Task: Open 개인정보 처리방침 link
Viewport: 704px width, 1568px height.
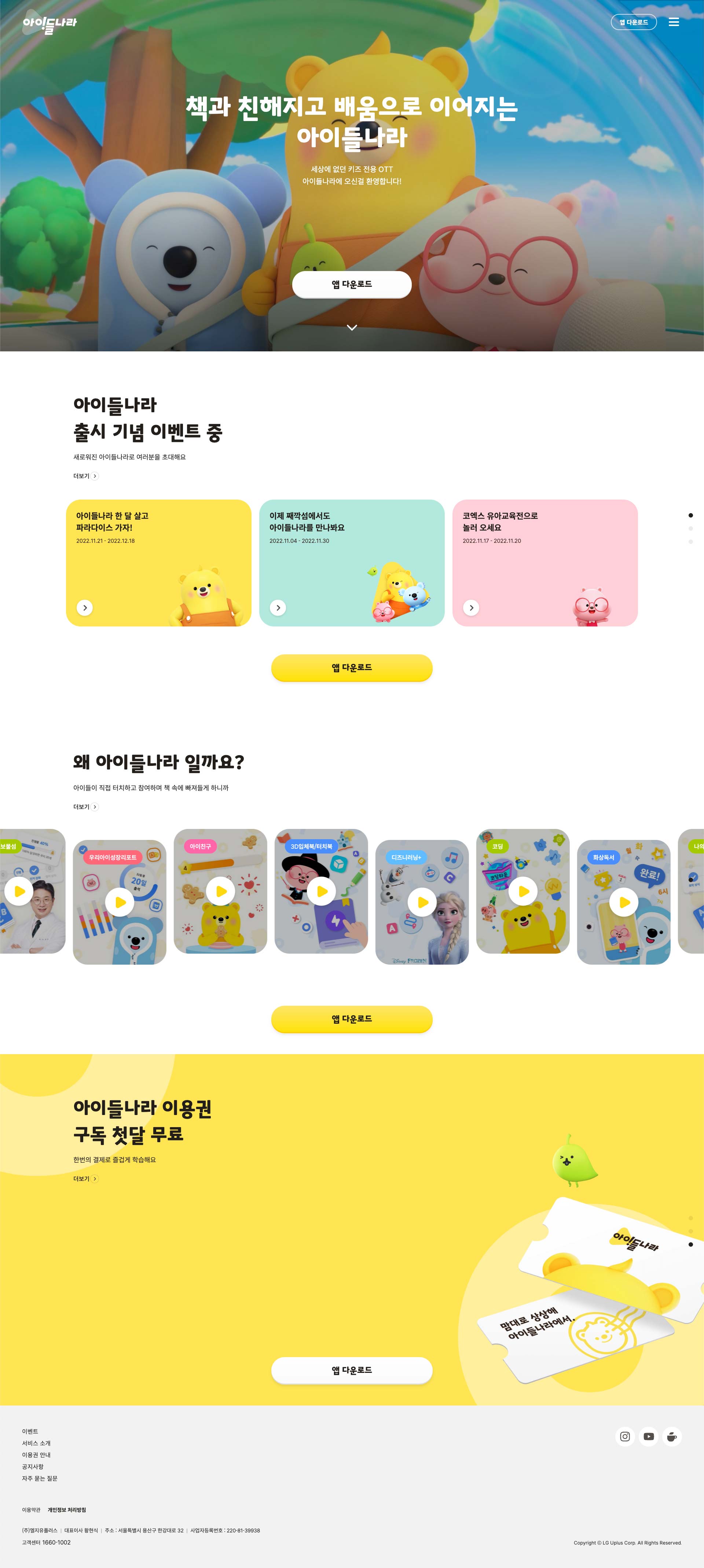Action: click(x=67, y=1510)
